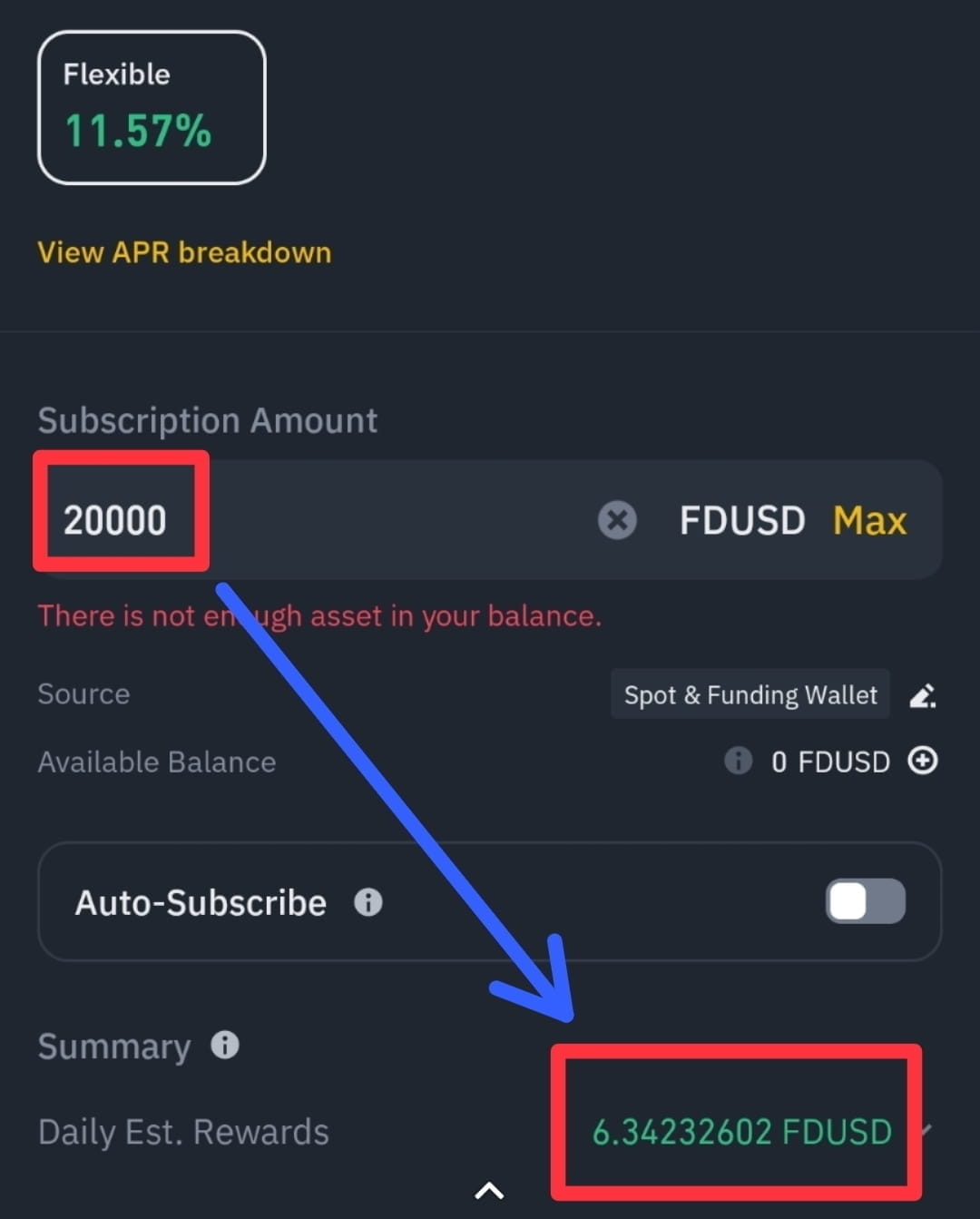Click the FDUSD currency label in the amount field

pos(741,519)
